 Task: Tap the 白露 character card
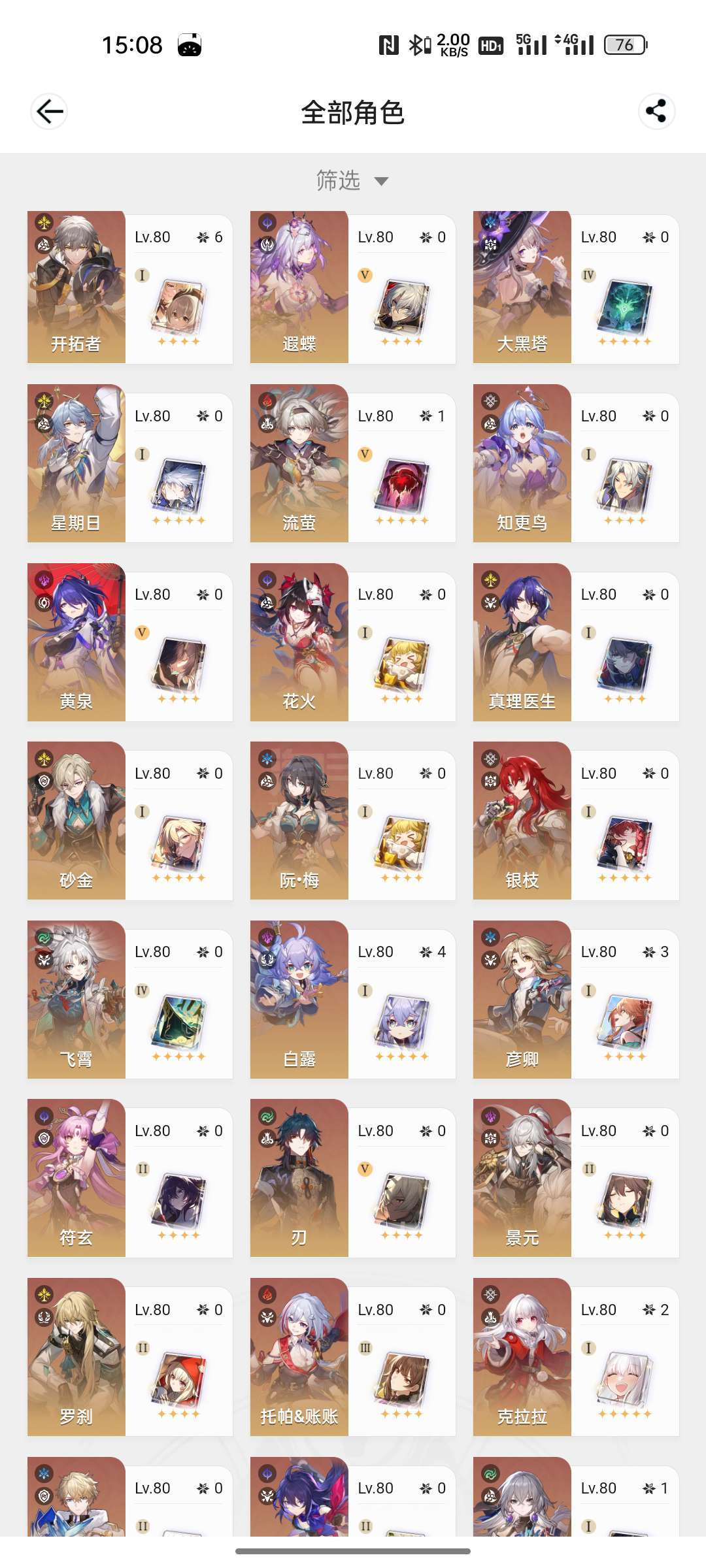click(x=353, y=1000)
